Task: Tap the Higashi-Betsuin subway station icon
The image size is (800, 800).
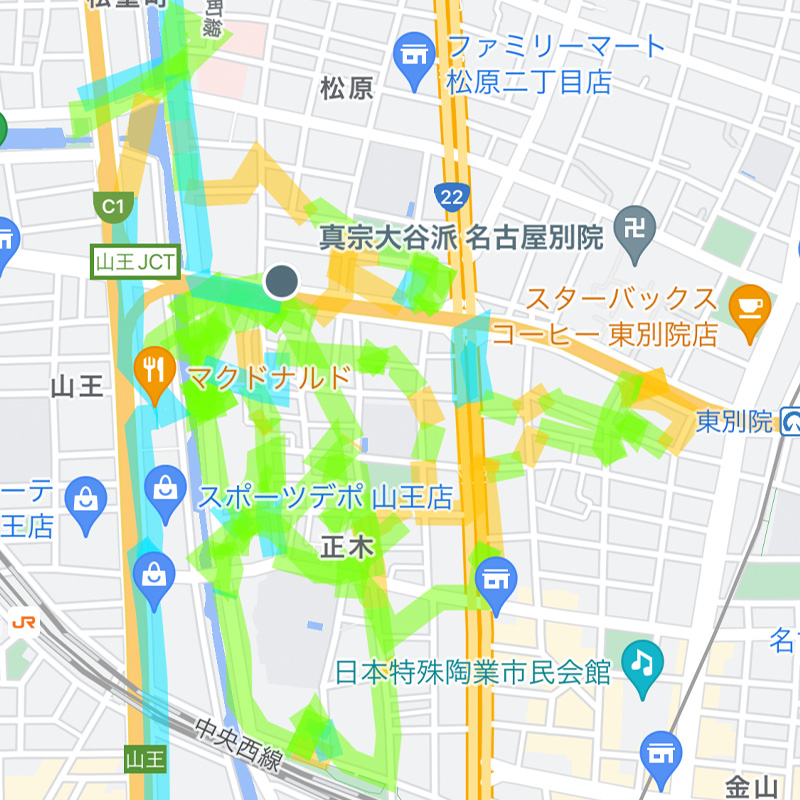Action: coord(792,422)
